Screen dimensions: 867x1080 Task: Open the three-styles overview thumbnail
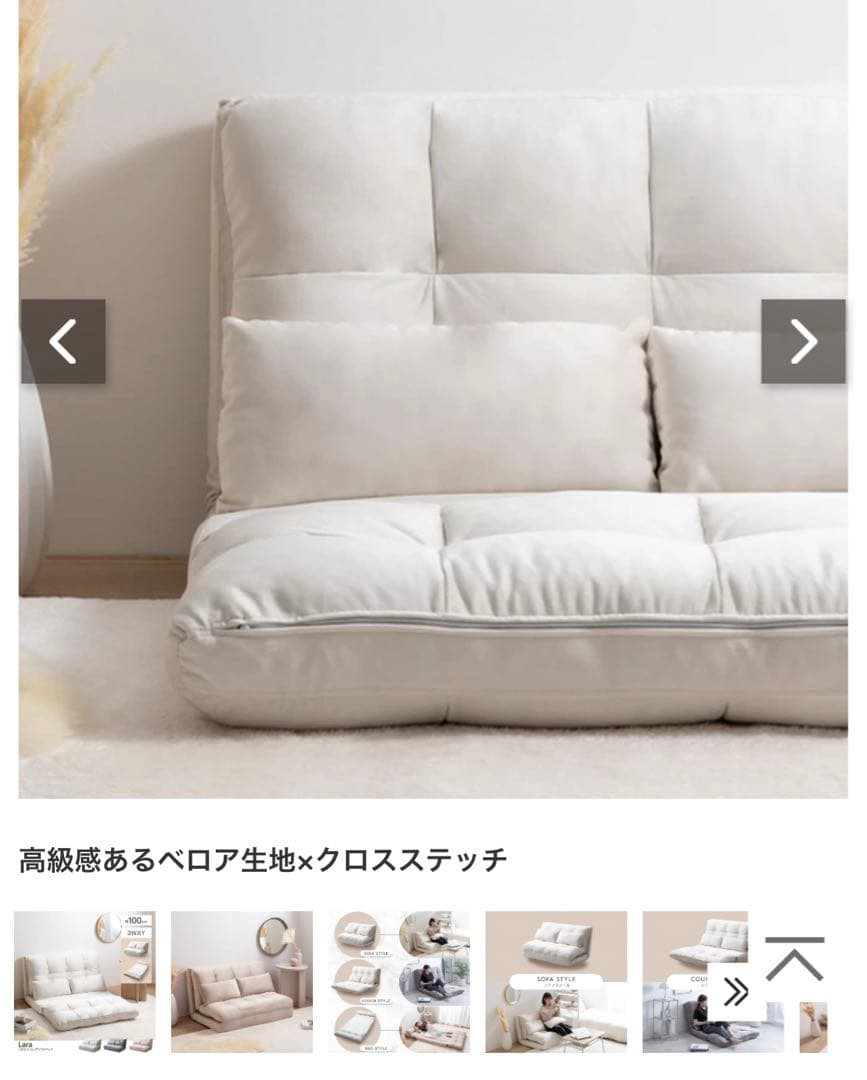[x=400, y=985]
